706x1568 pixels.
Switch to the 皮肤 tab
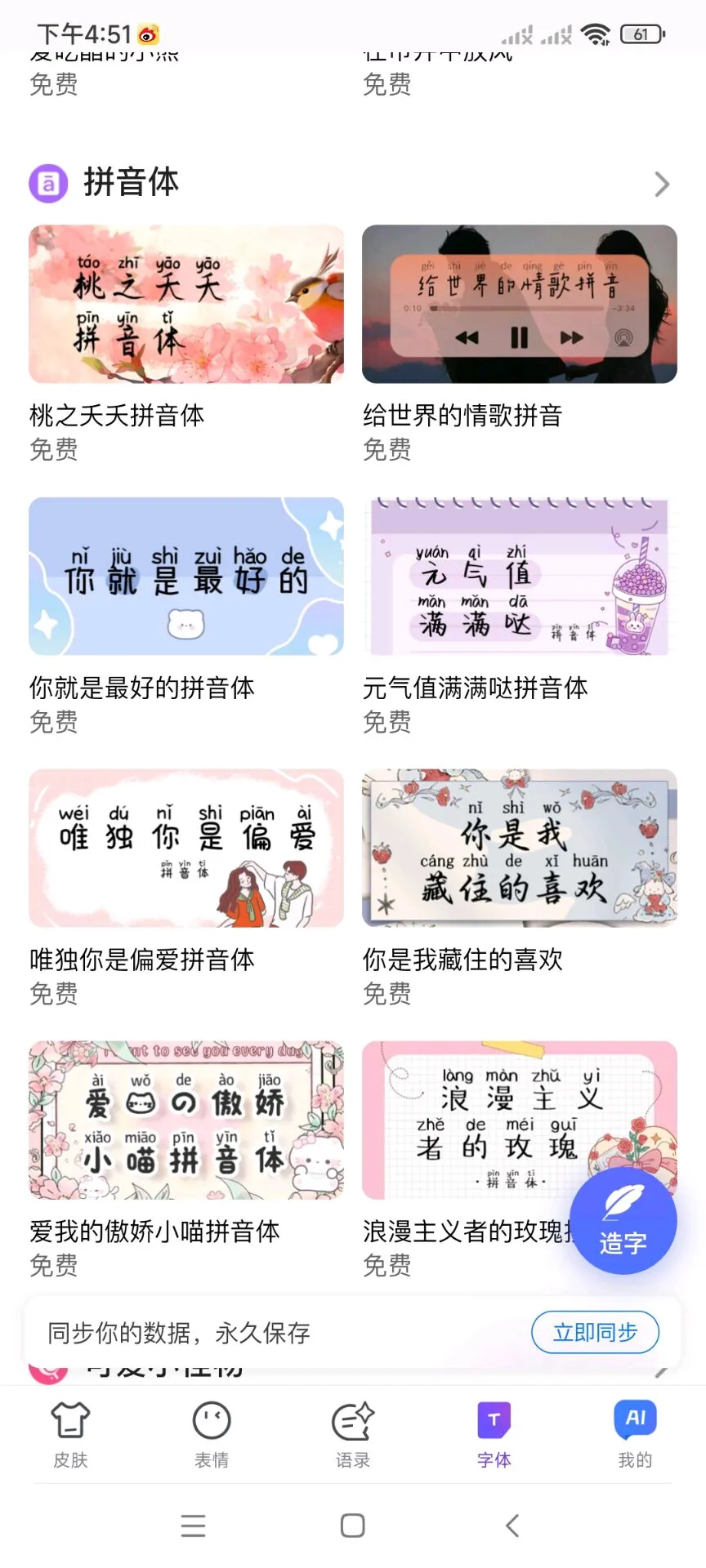pos(70,1436)
